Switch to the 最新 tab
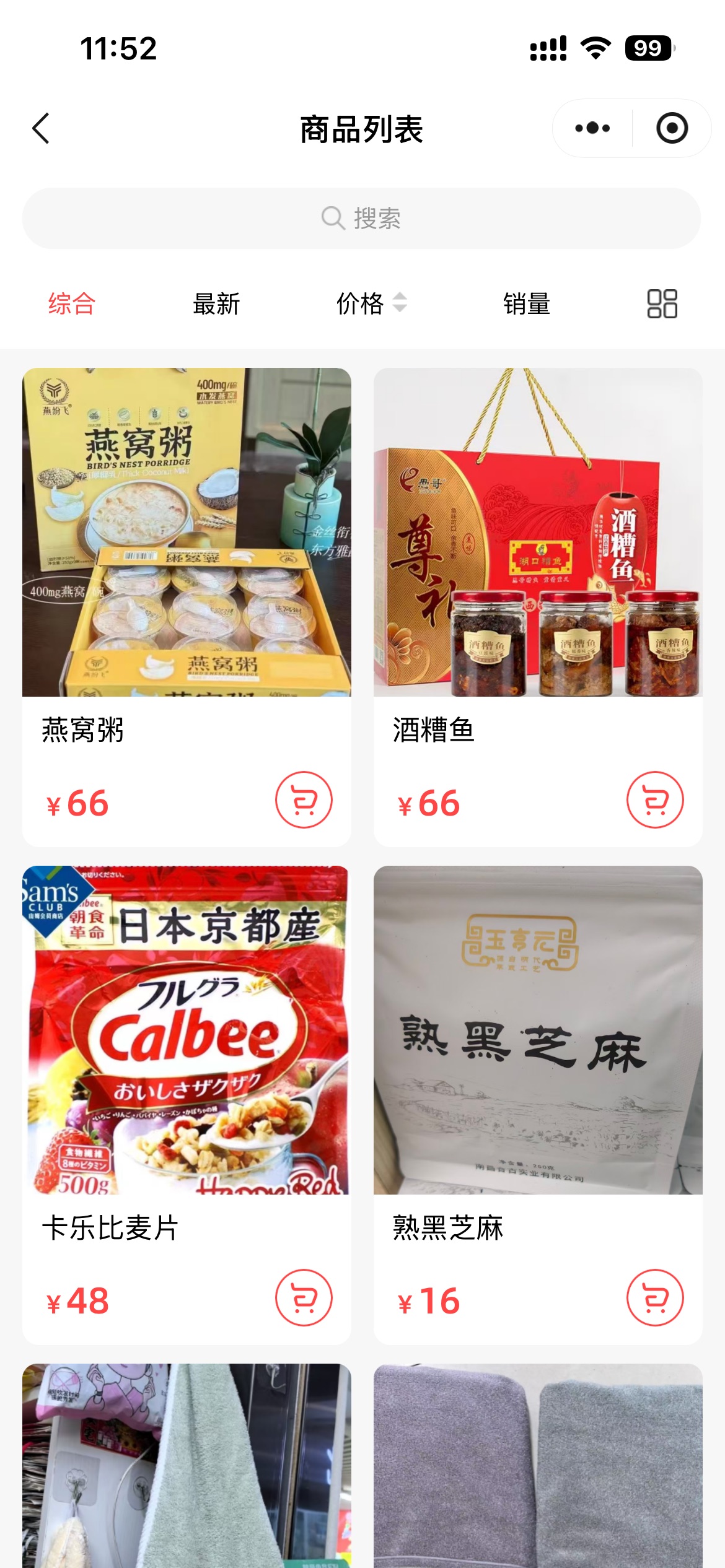Screen dimensions: 725x1568 [216, 304]
